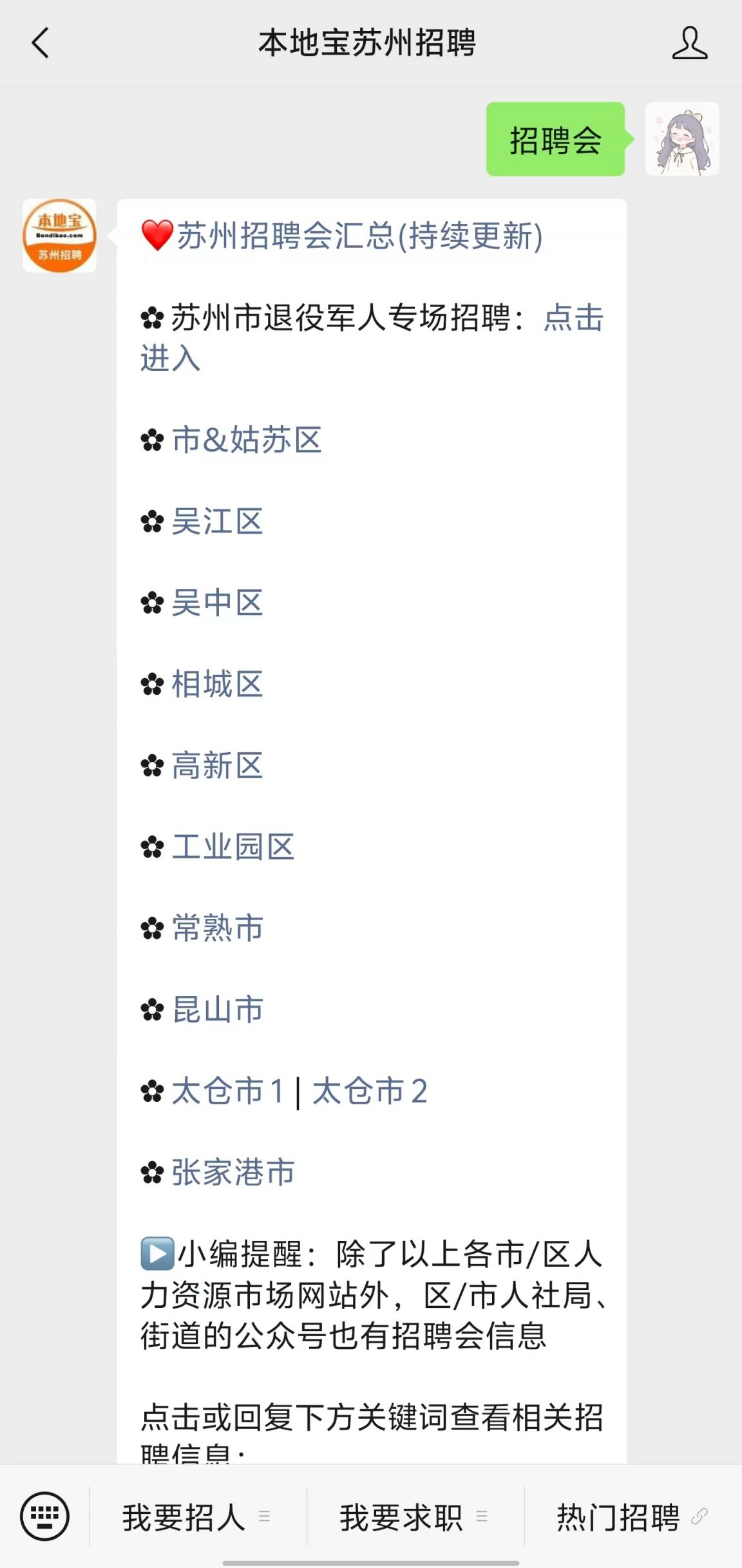742x1568 pixels.
Task: Open the account profile icon
Action: [689, 43]
